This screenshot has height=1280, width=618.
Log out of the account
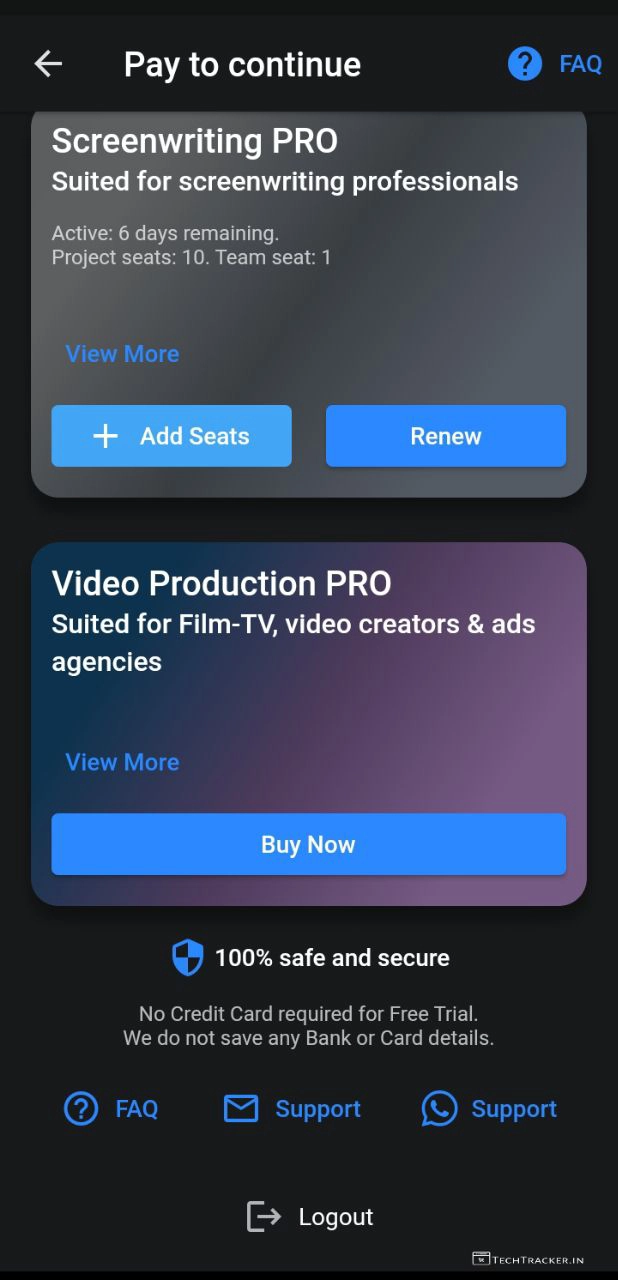click(x=310, y=1217)
